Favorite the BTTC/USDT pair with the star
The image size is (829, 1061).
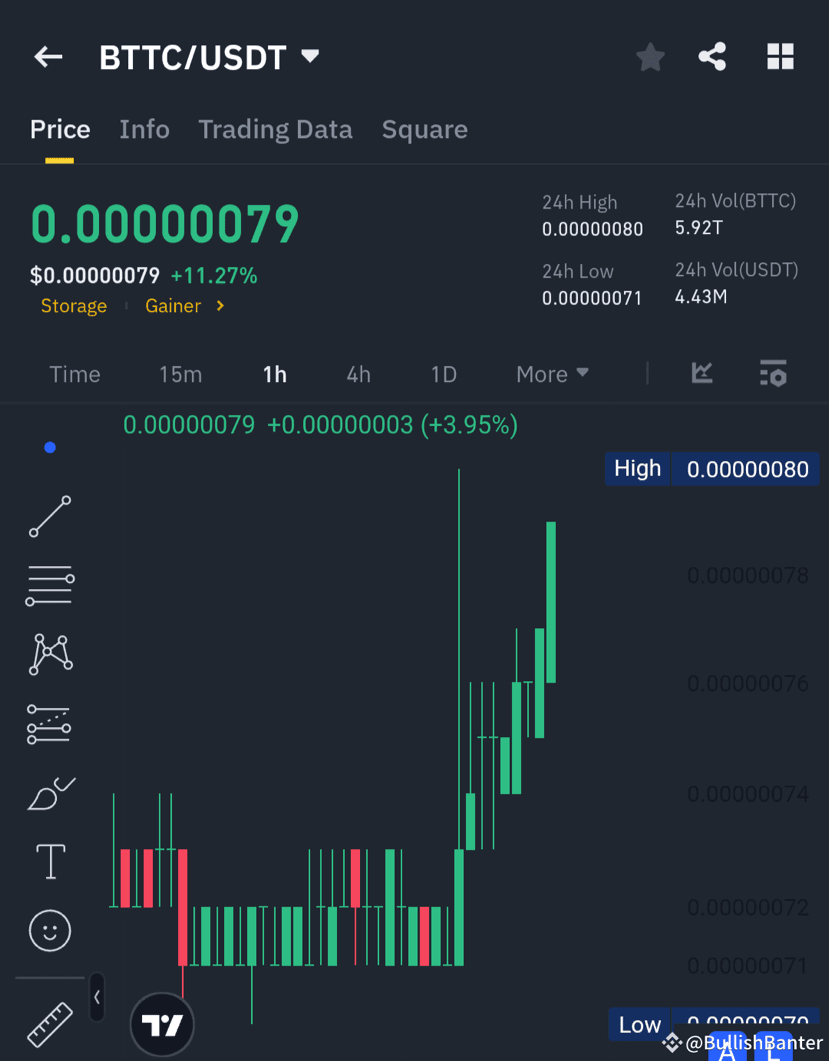coord(650,57)
